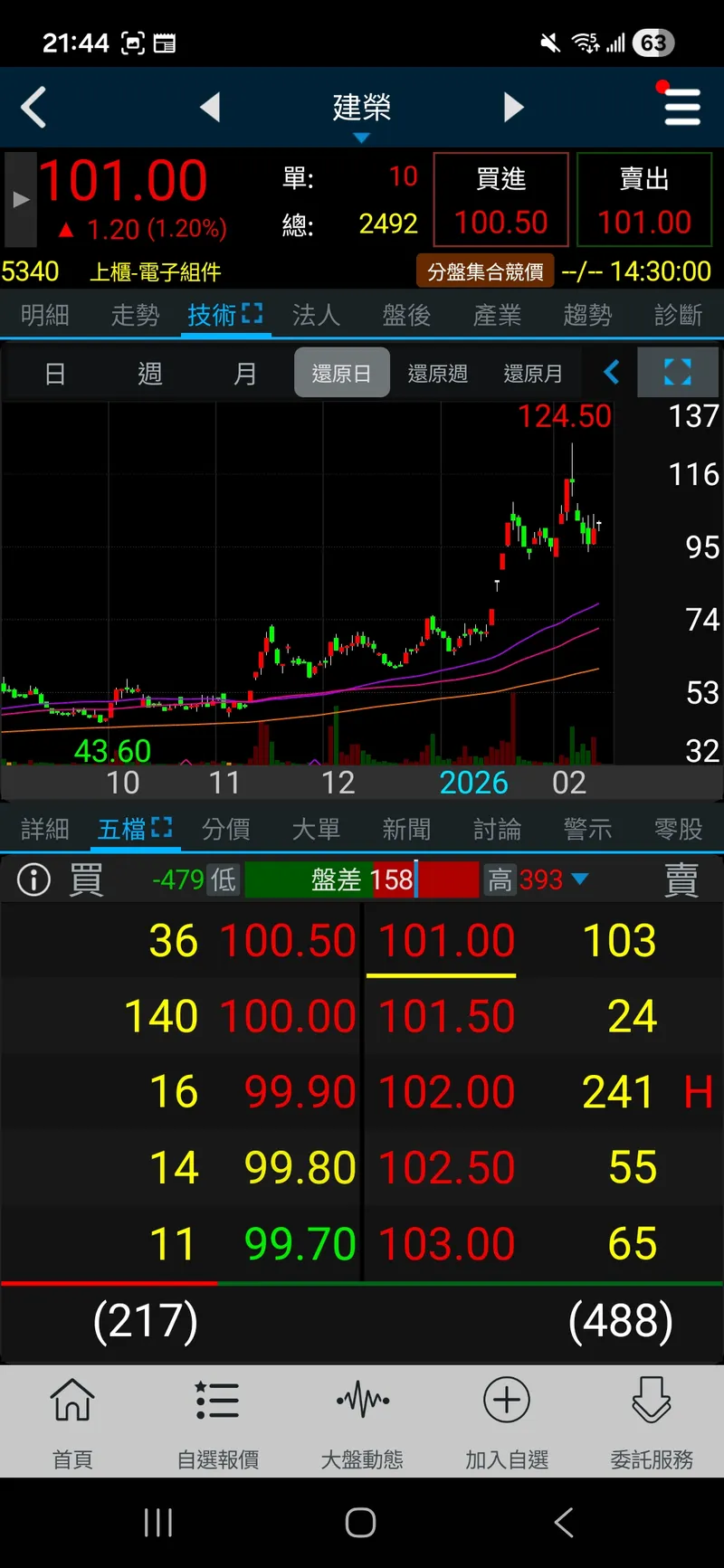
Task: Show the 零股 tab
Action: [x=678, y=829]
